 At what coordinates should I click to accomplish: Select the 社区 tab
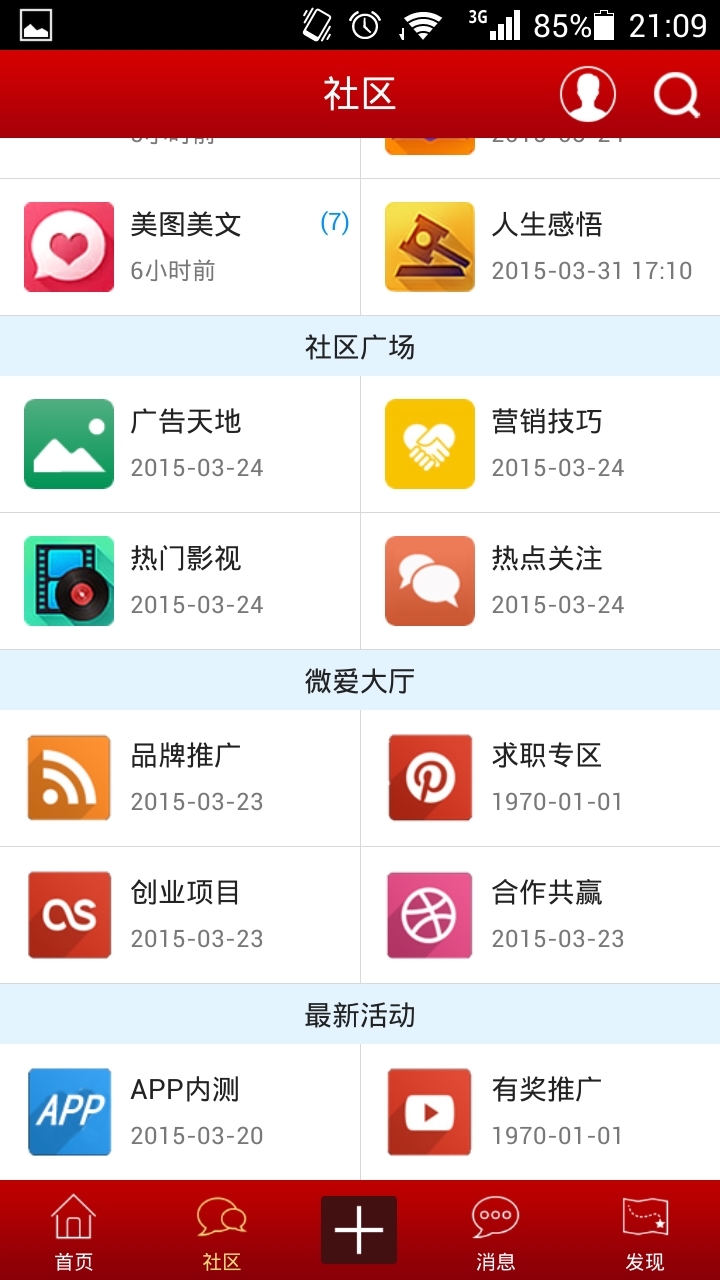click(221, 1232)
